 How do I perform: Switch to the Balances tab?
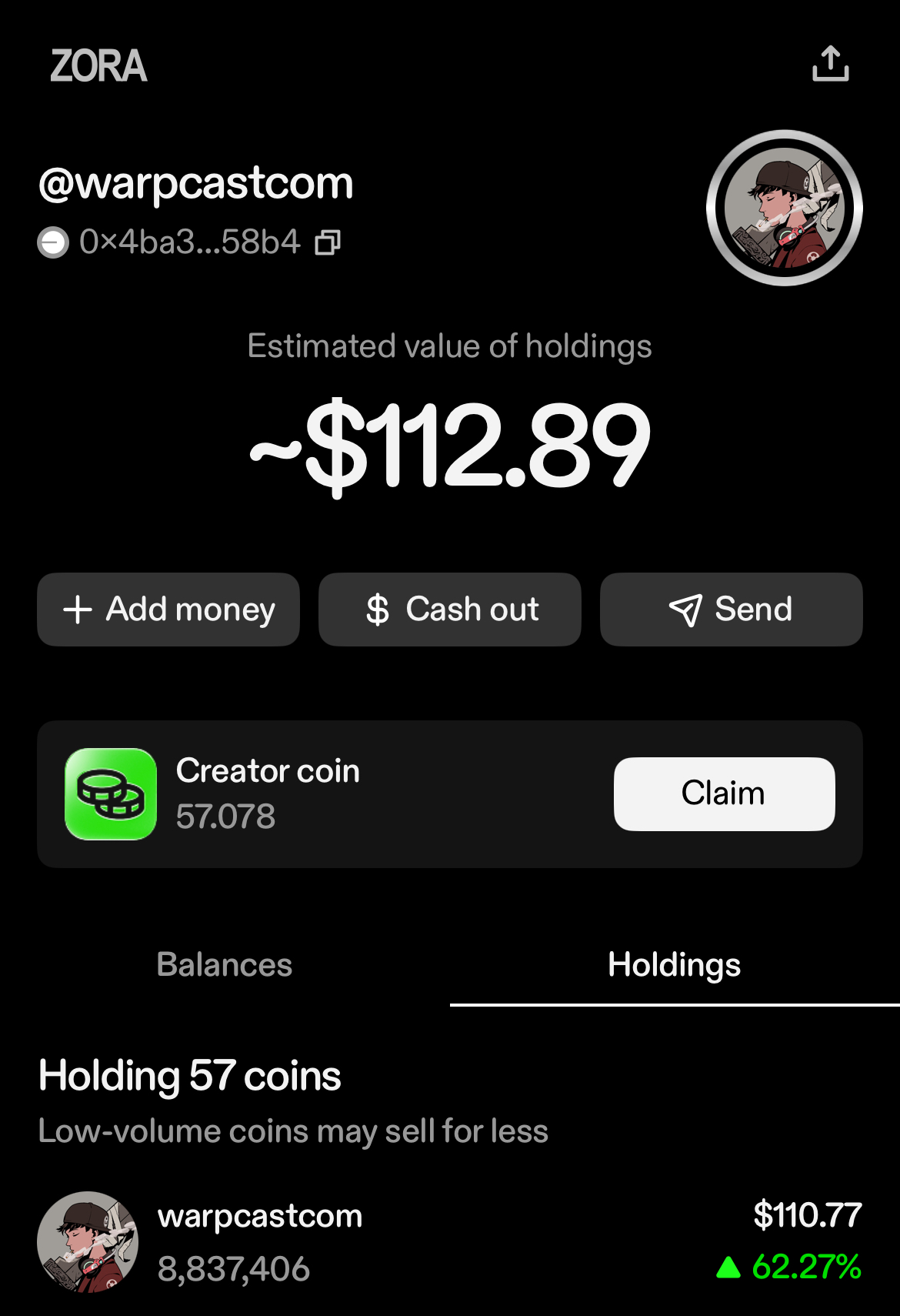(225, 965)
